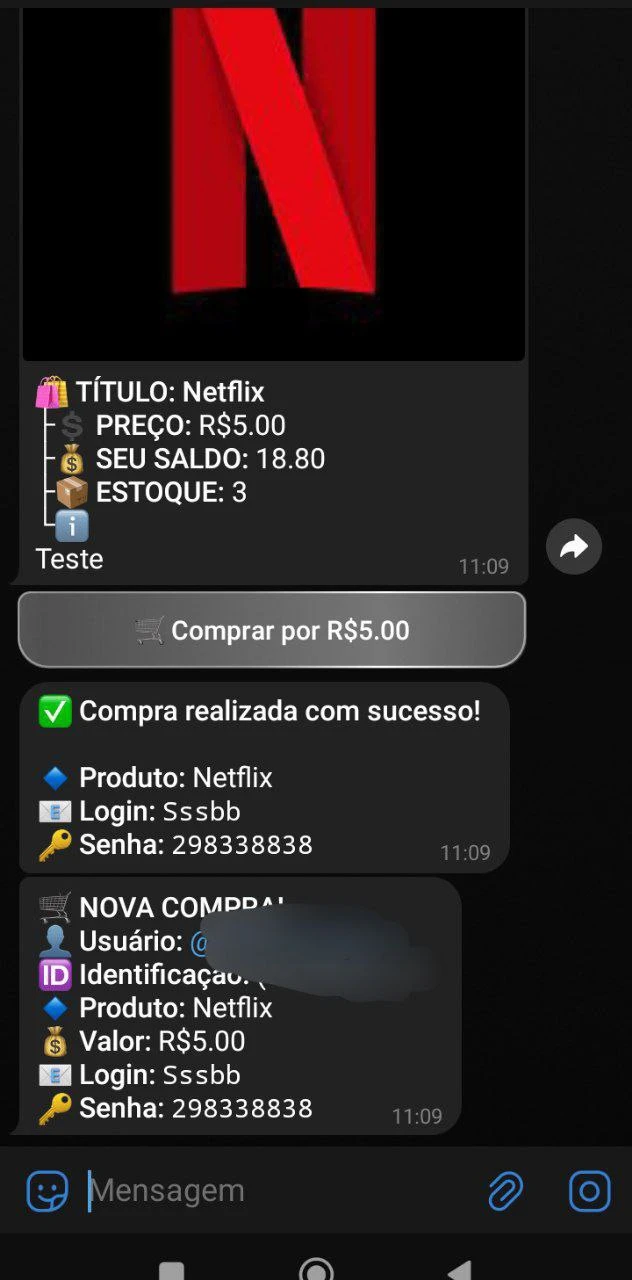Screen dimensions: 632x1280
Task: Go to the system home screen
Action: pos(316,1270)
